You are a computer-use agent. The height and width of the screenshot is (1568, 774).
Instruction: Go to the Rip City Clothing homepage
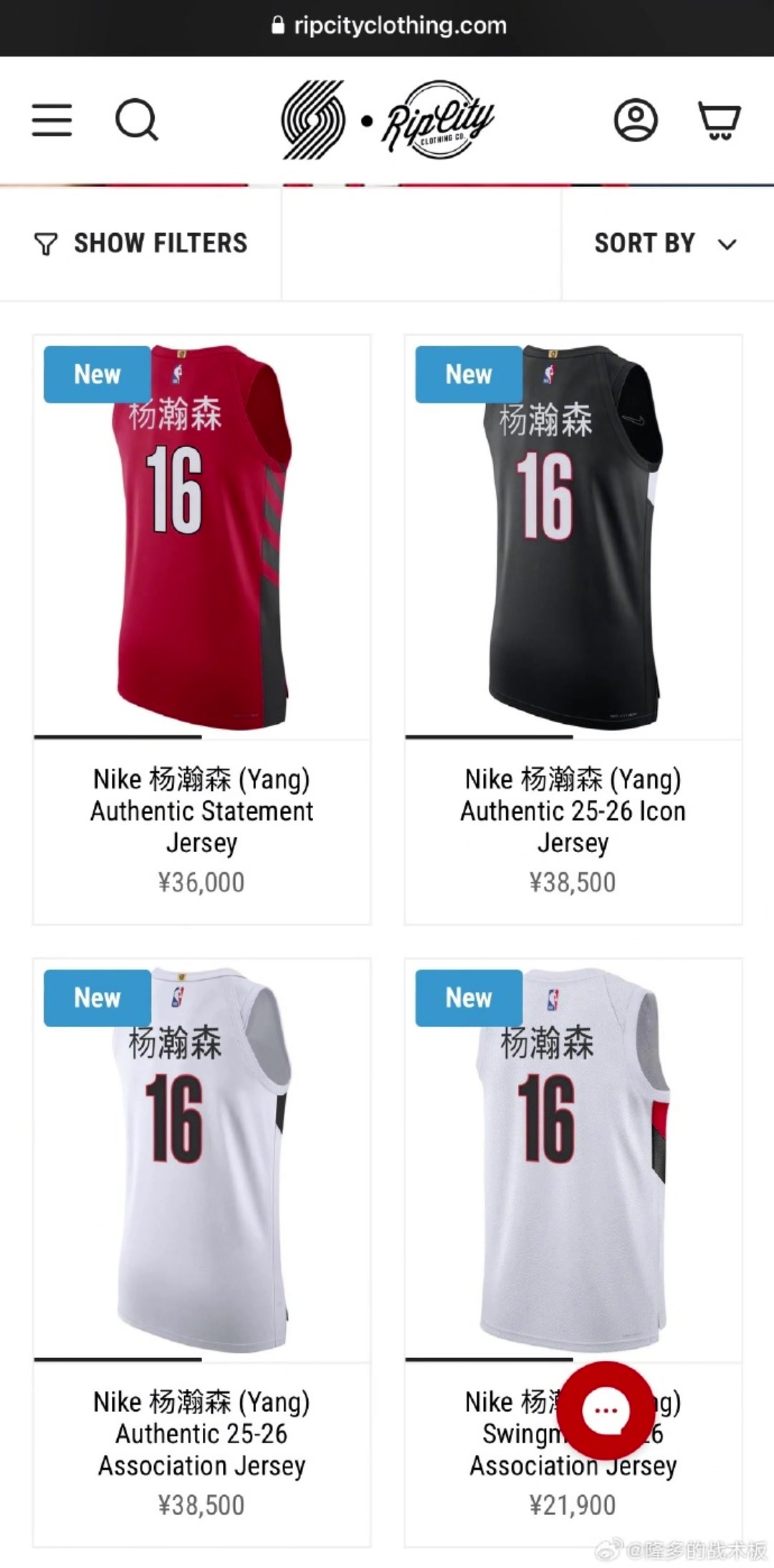[388, 120]
